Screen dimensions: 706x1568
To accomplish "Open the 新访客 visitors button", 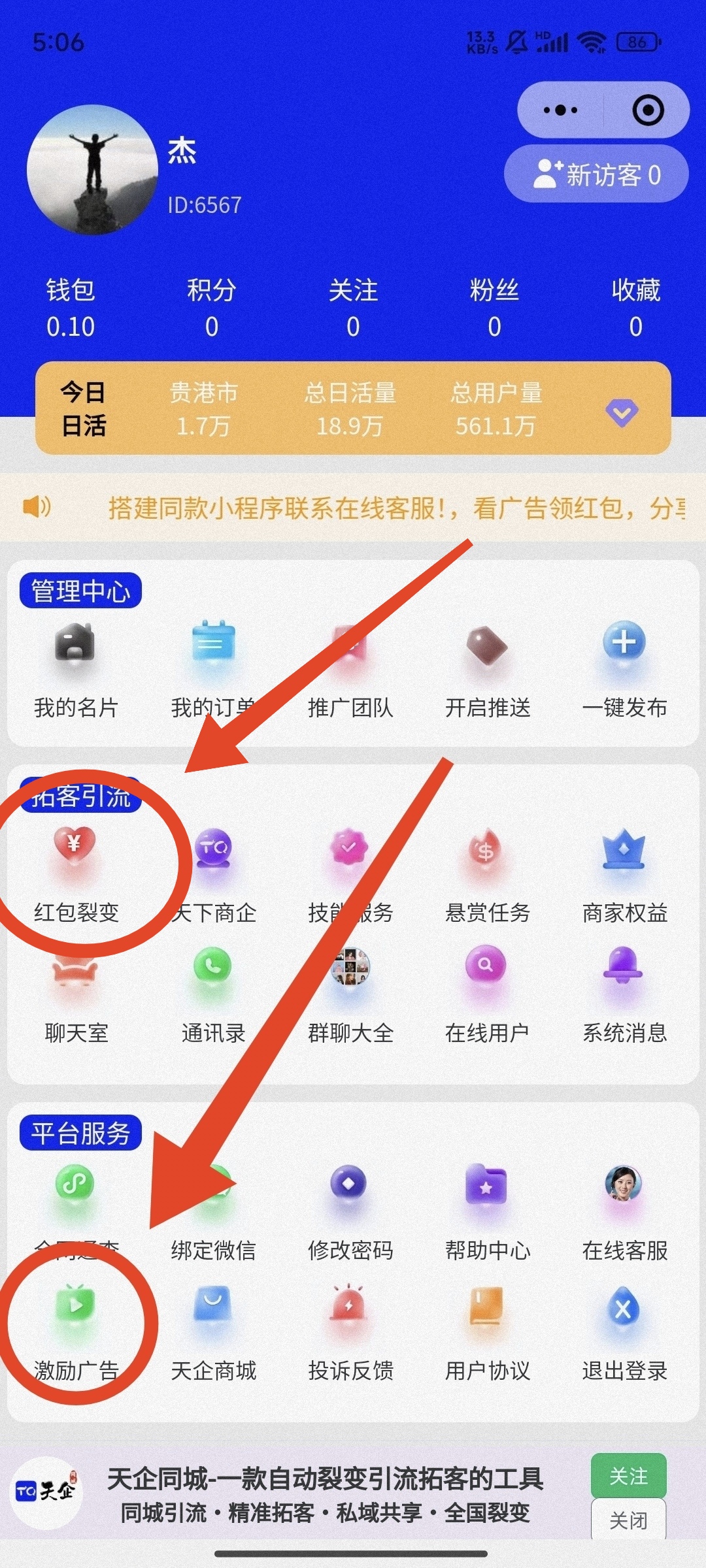I will click(x=597, y=174).
